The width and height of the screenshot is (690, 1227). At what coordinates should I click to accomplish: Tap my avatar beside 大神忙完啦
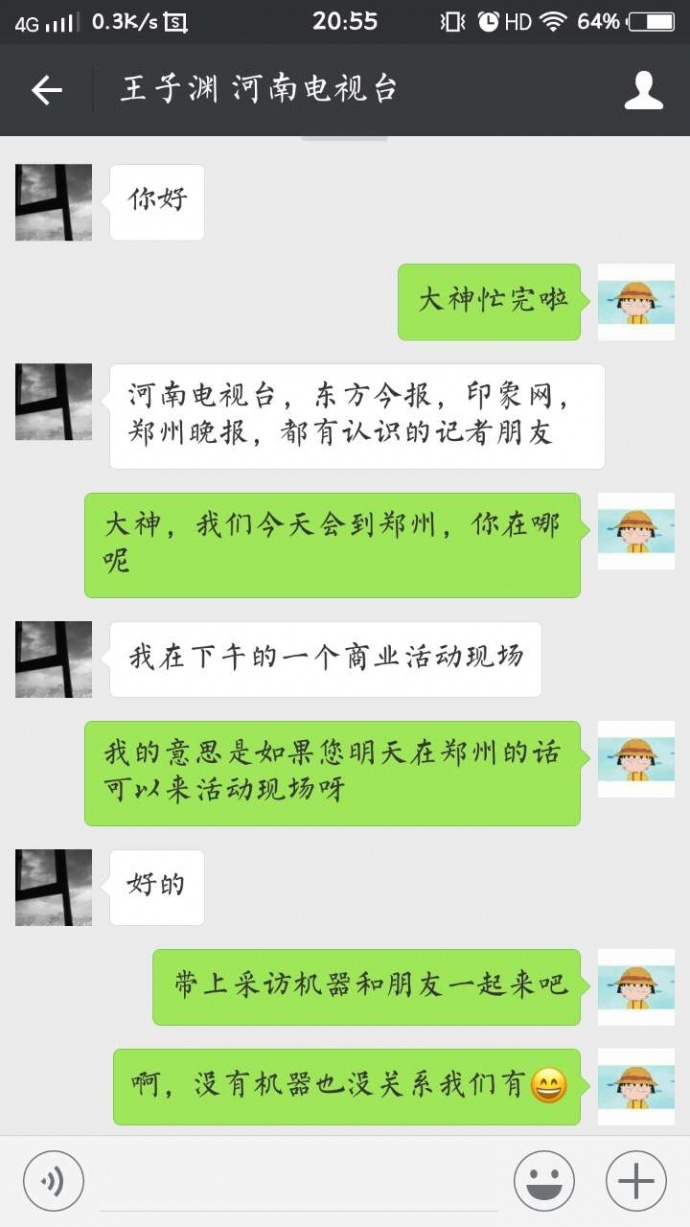636,302
